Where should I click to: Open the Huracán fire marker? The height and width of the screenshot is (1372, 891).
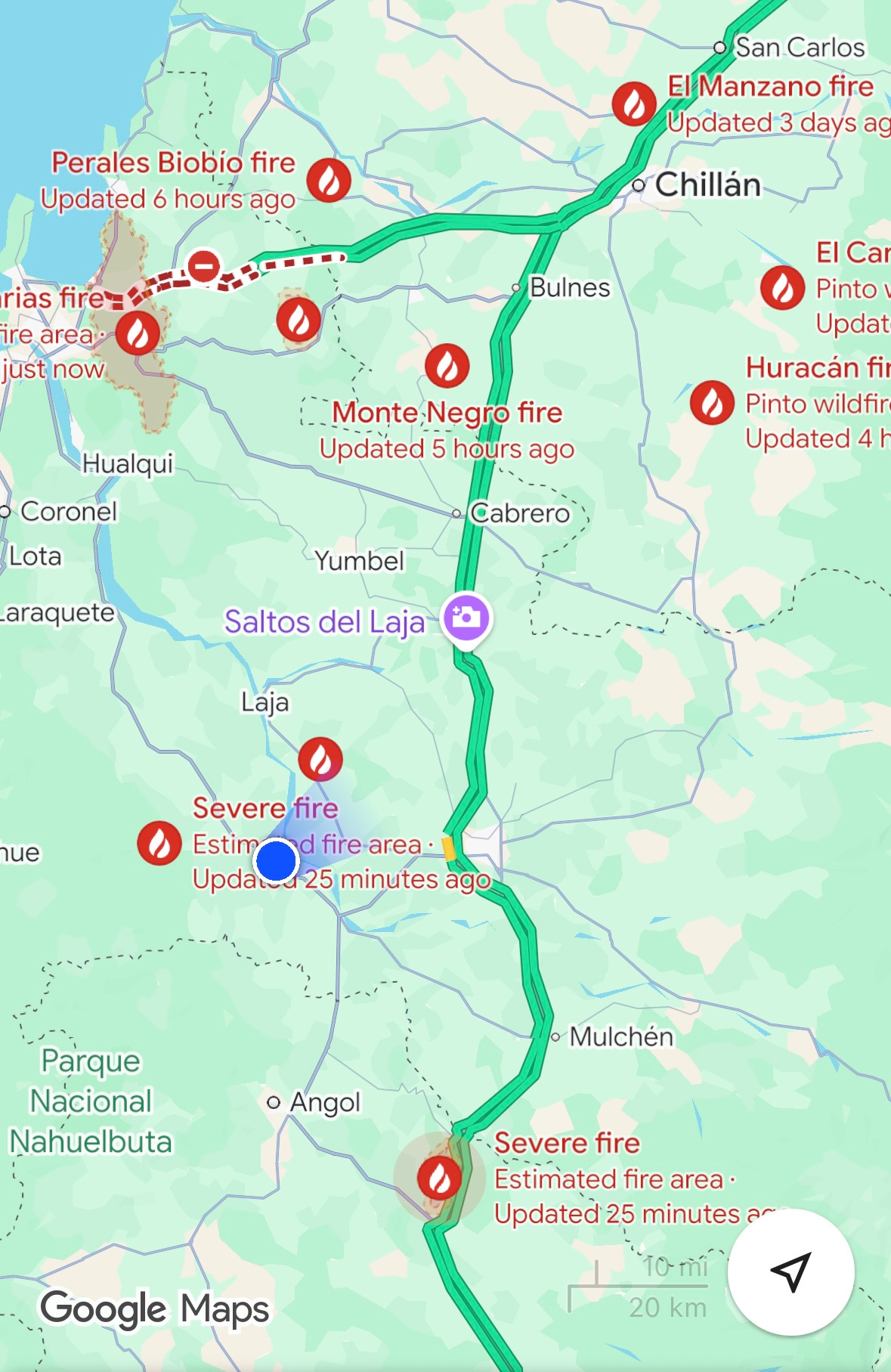point(712,402)
